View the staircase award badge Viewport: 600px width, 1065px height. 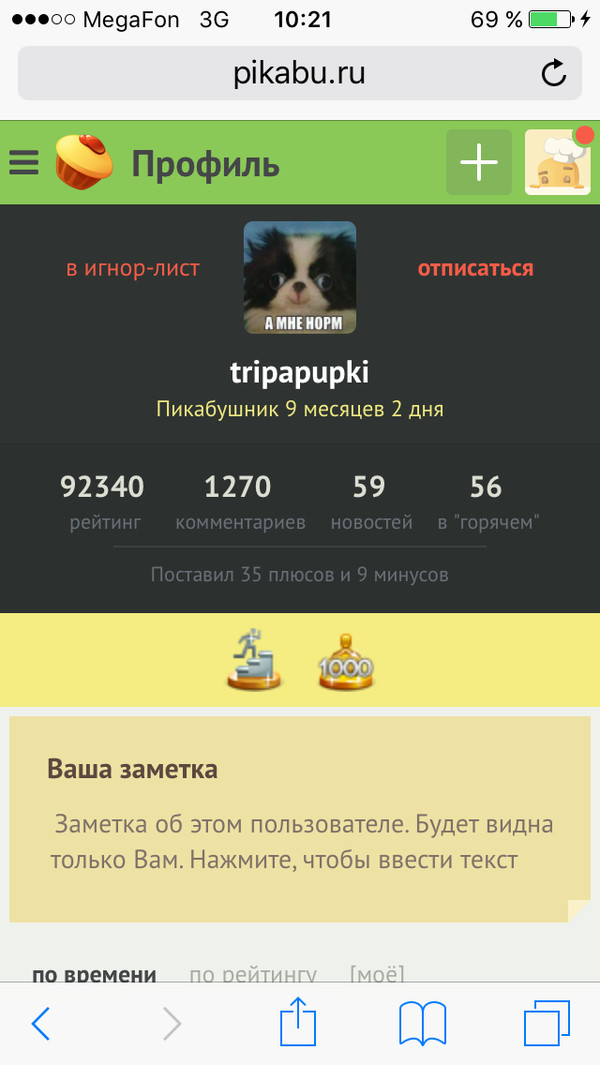pos(253,660)
